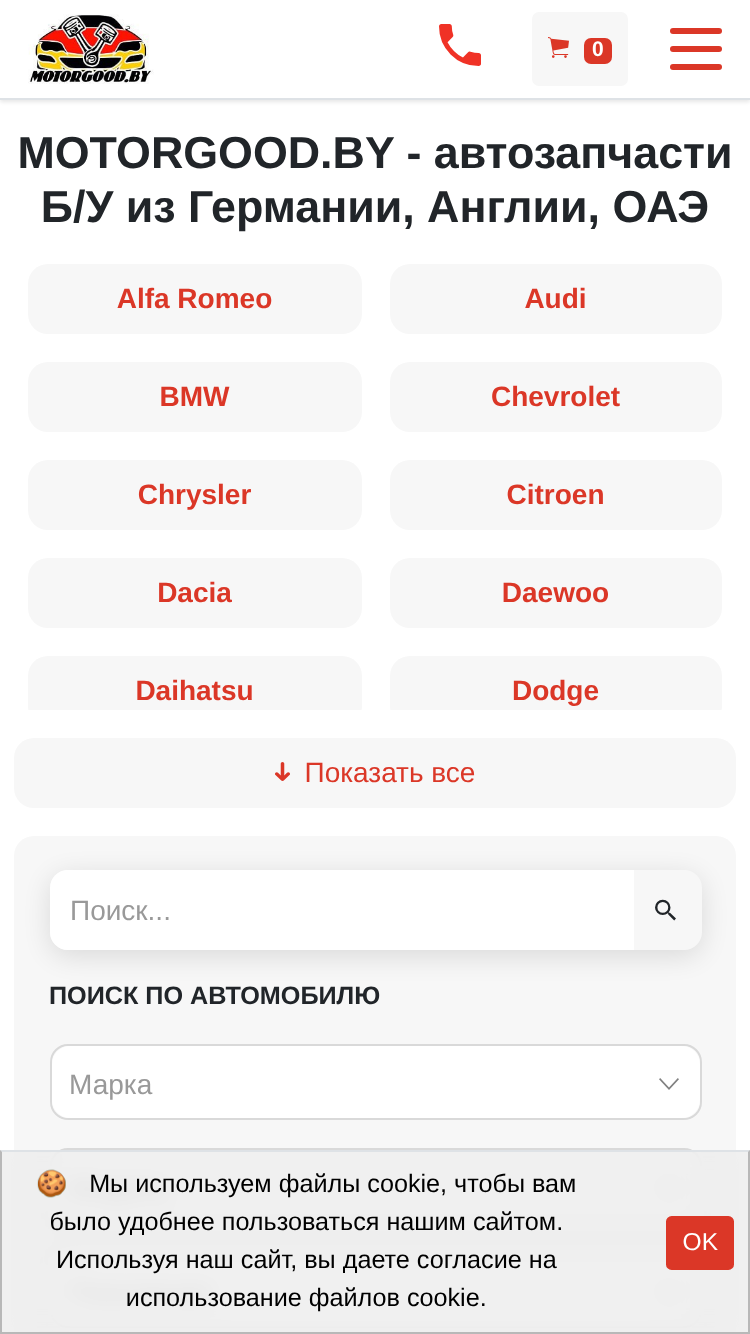Viewport: 750px width, 1334px height.
Task: Go to home via Motorgood.by logo
Action: 91,49
